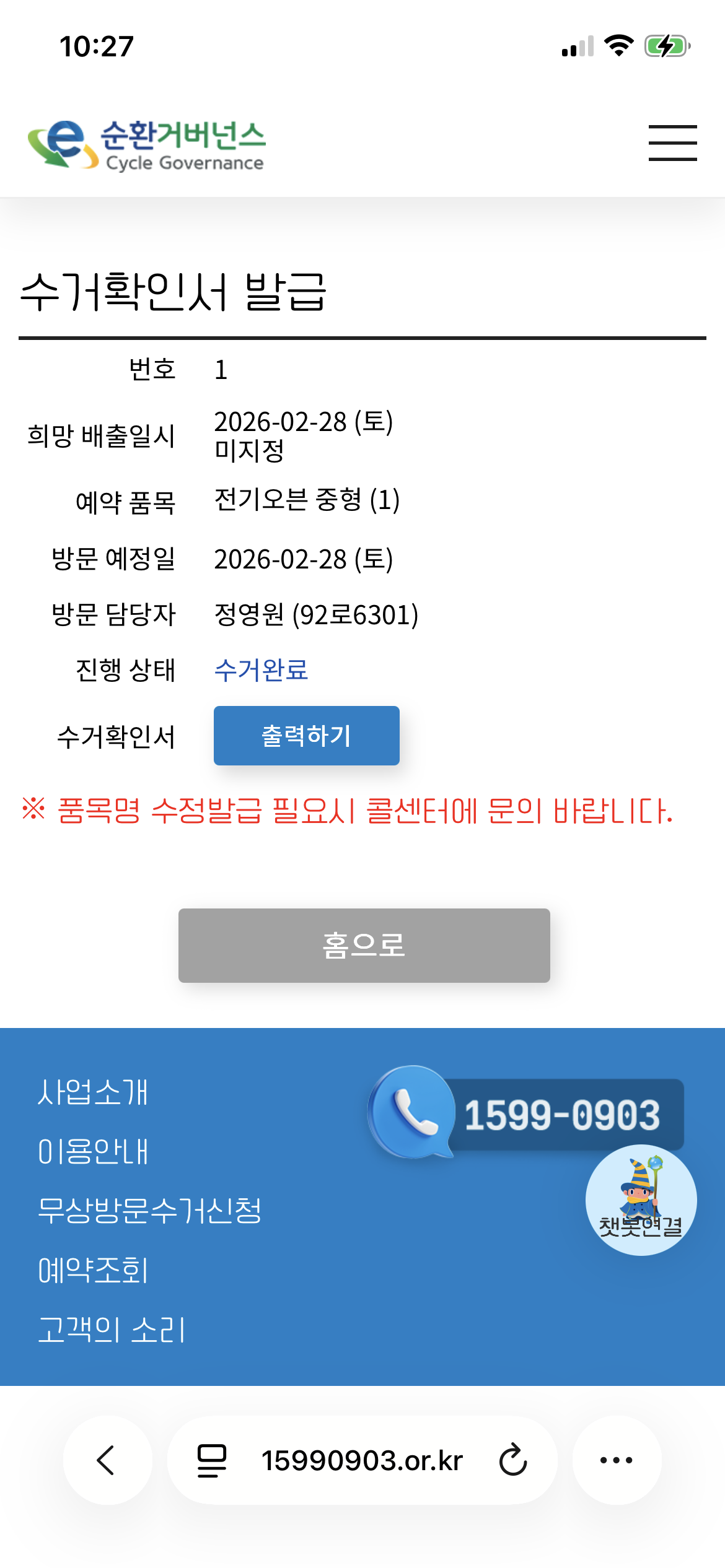Open 사업소개 footer link
Image resolution: width=725 pixels, height=1568 pixels.
click(x=93, y=1092)
